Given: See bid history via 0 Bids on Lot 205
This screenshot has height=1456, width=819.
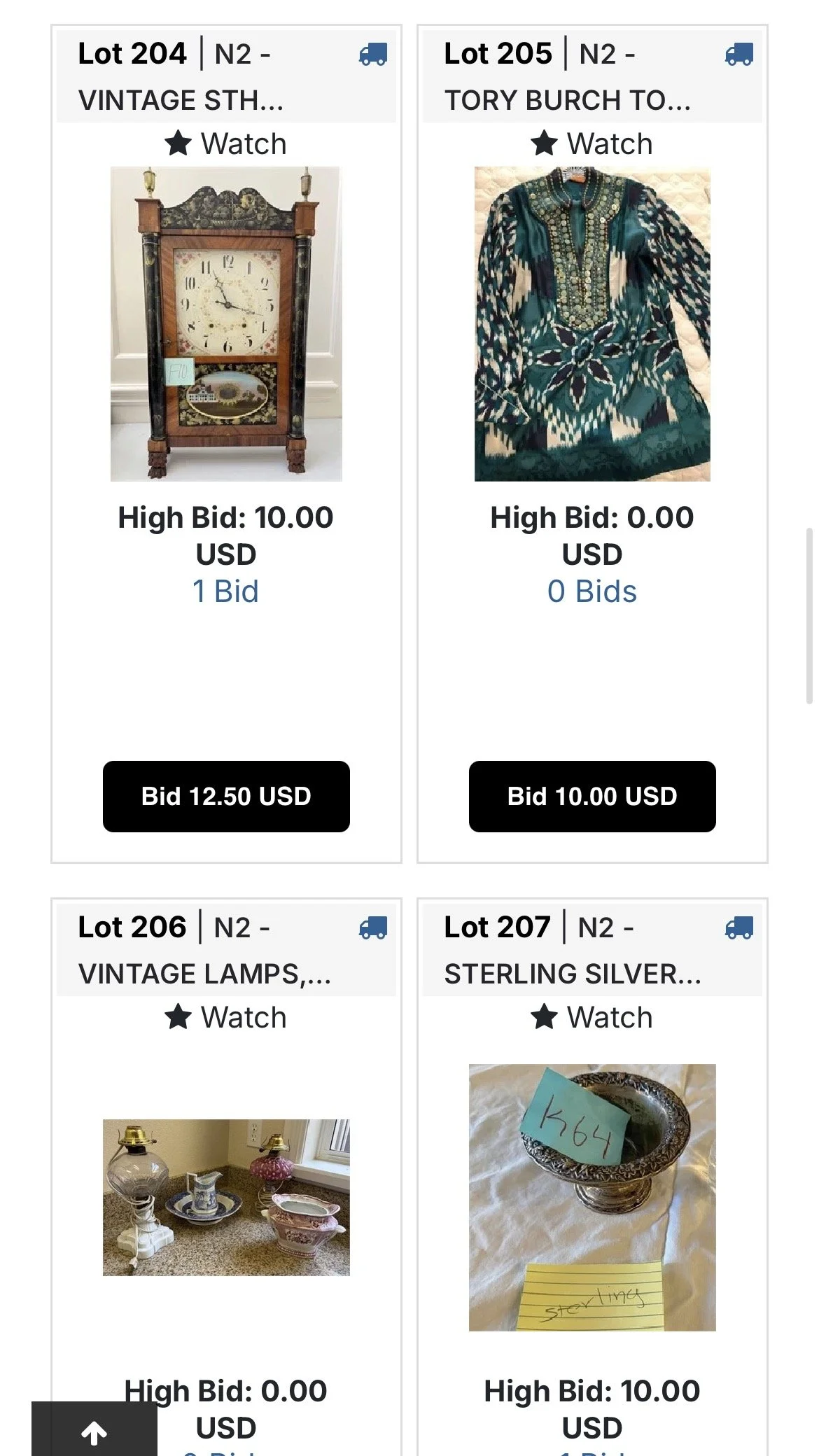Looking at the screenshot, I should click(592, 591).
